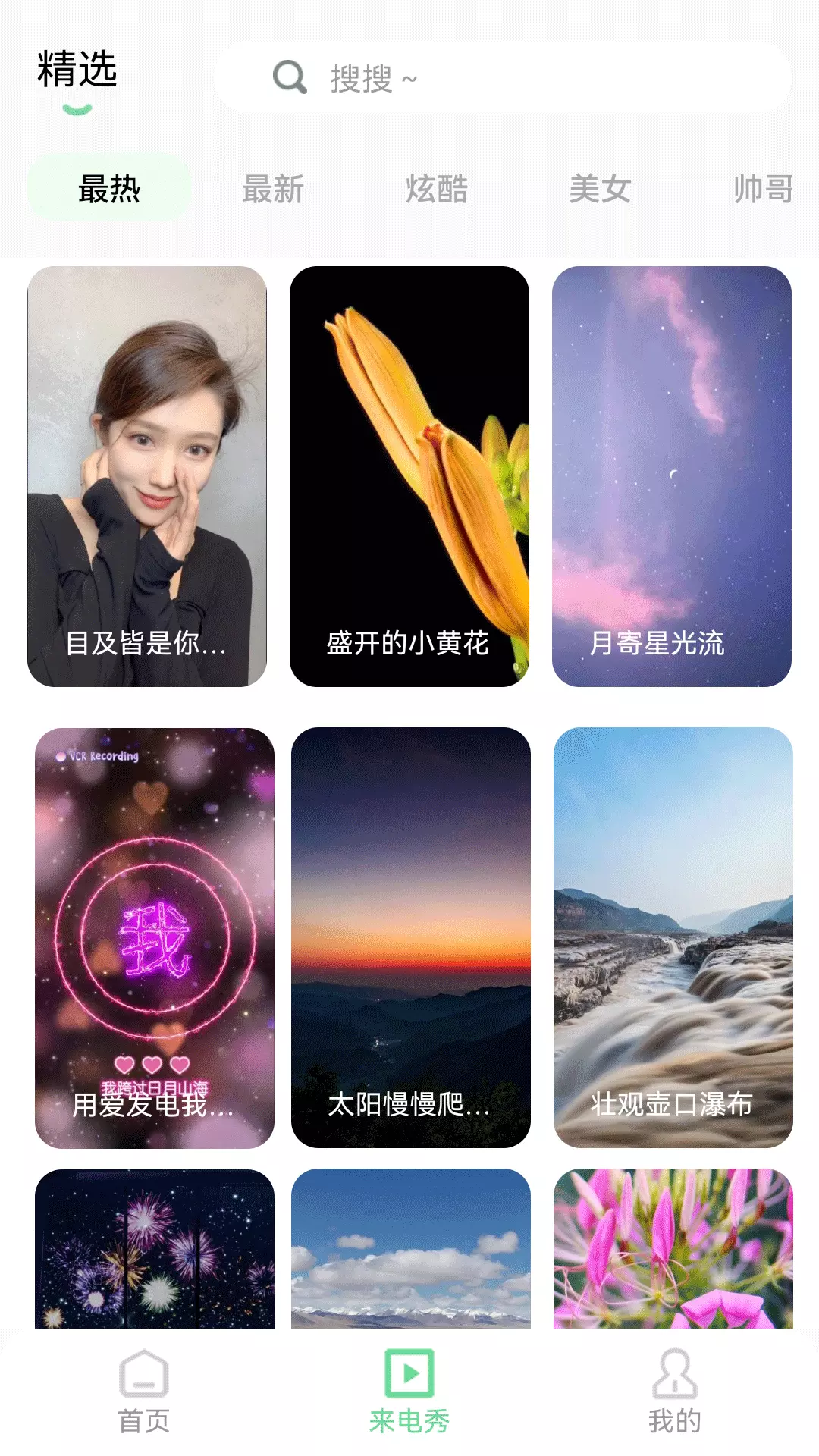Open the fireworks thumbnail card

[155, 1248]
